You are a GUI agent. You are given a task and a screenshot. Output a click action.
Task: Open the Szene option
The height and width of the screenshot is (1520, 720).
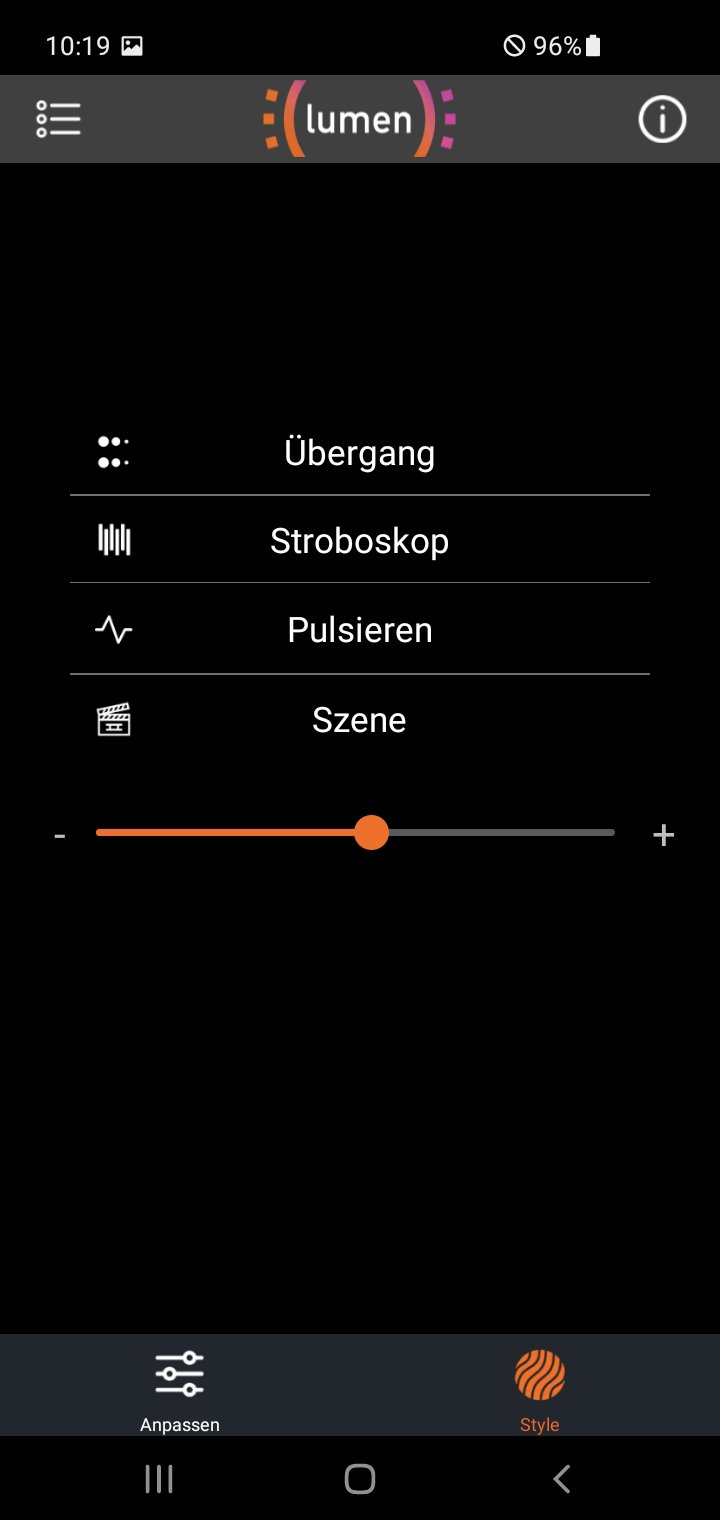click(x=360, y=719)
